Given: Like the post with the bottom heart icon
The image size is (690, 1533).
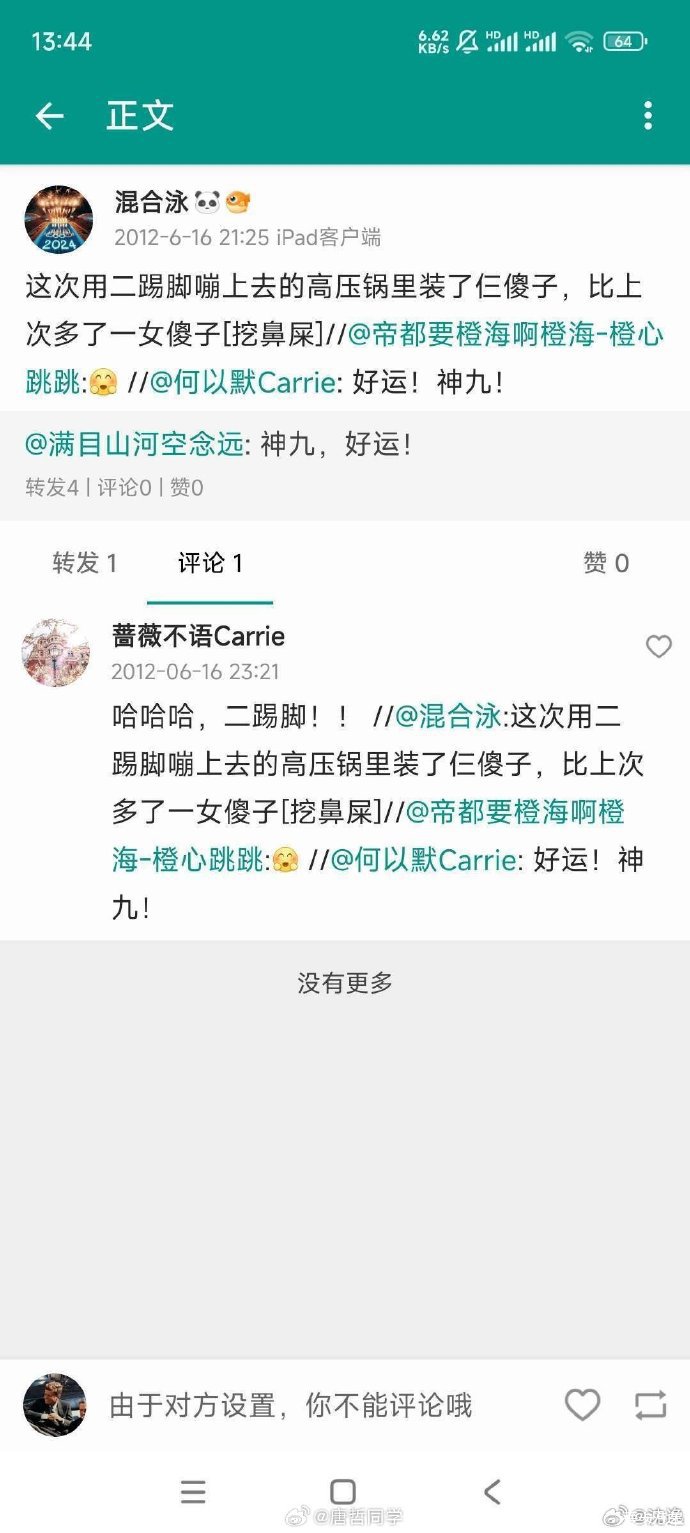Looking at the screenshot, I should coord(582,1405).
